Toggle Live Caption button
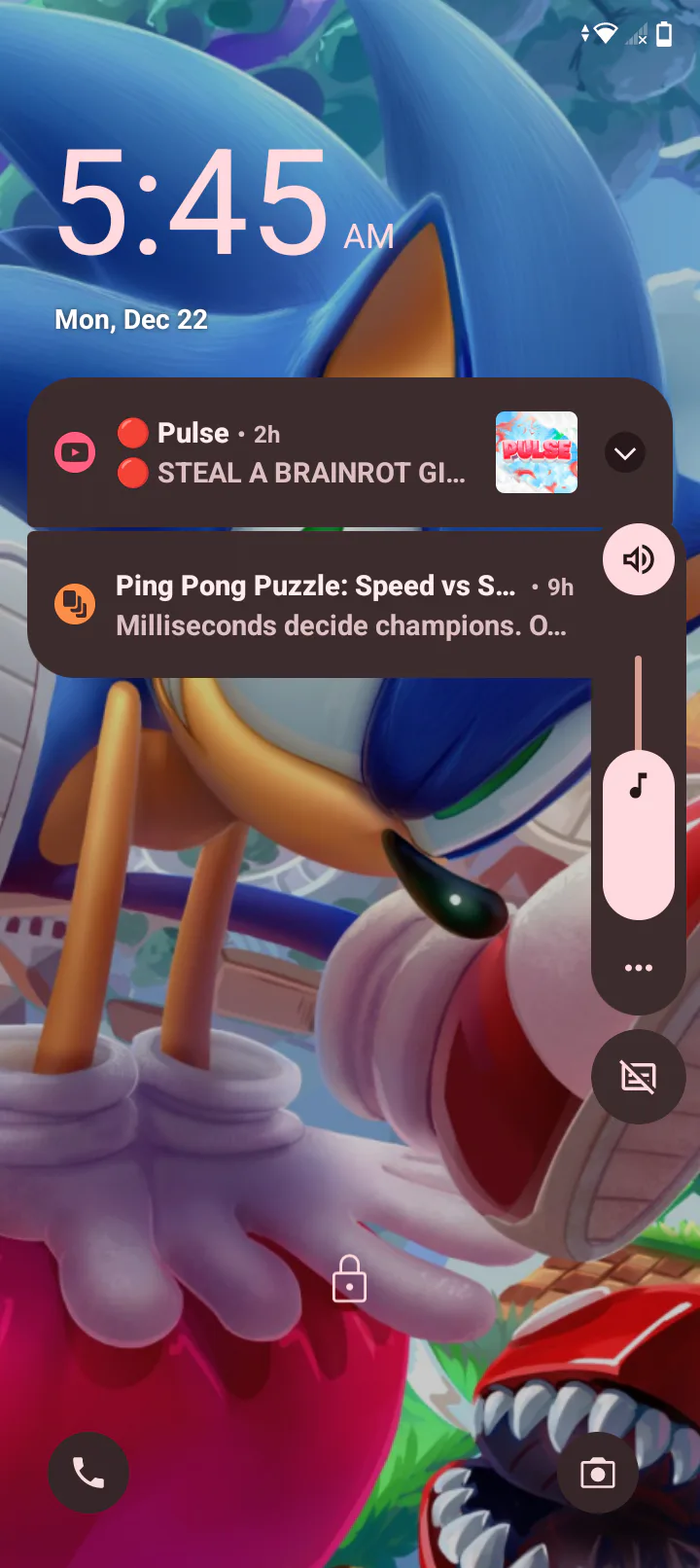 point(639,1077)
